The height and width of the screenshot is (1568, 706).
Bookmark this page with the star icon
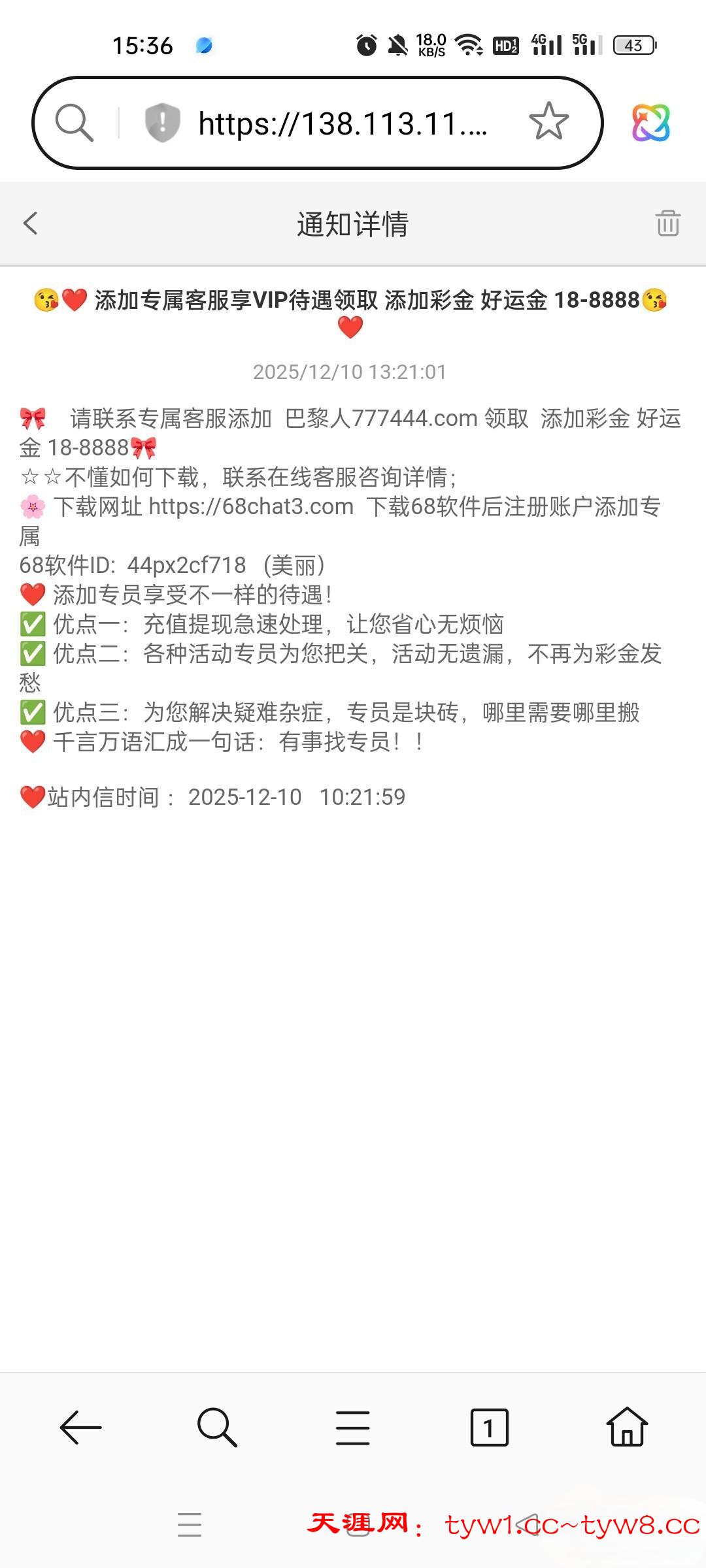coord(548,122)
